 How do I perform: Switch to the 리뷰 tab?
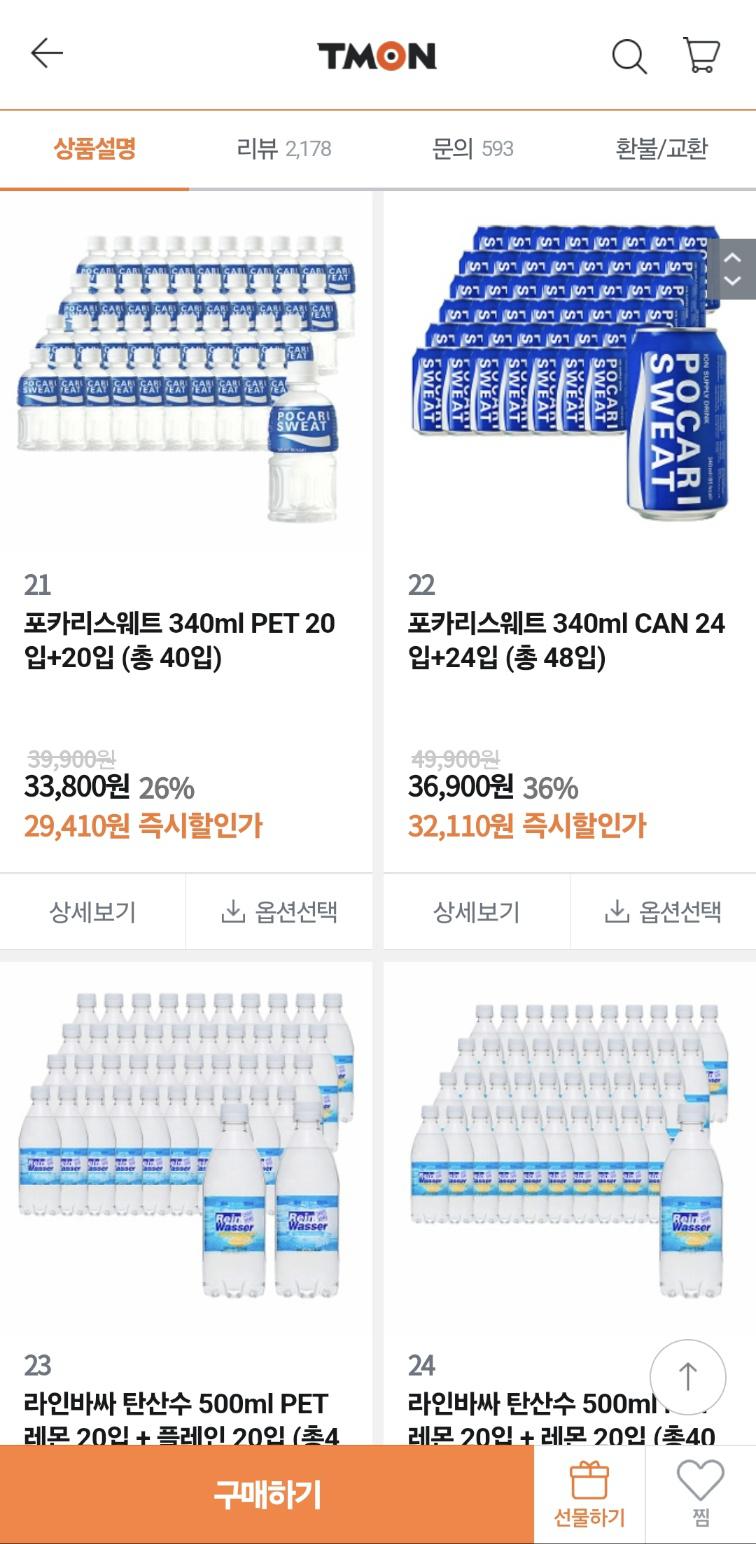click(x=283, y=149)
